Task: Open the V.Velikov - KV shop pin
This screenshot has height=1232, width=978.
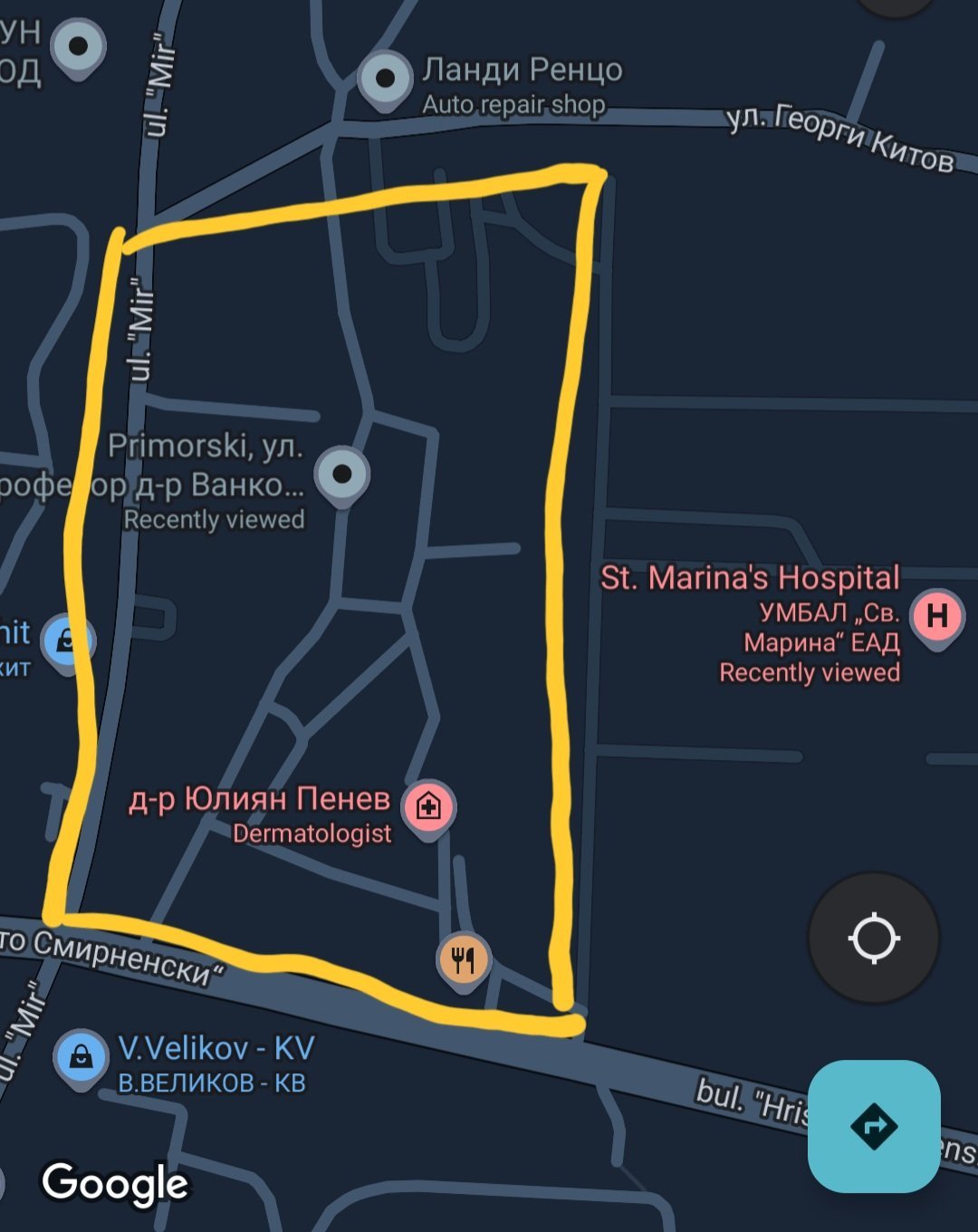Action: [x=81, y=1056]
